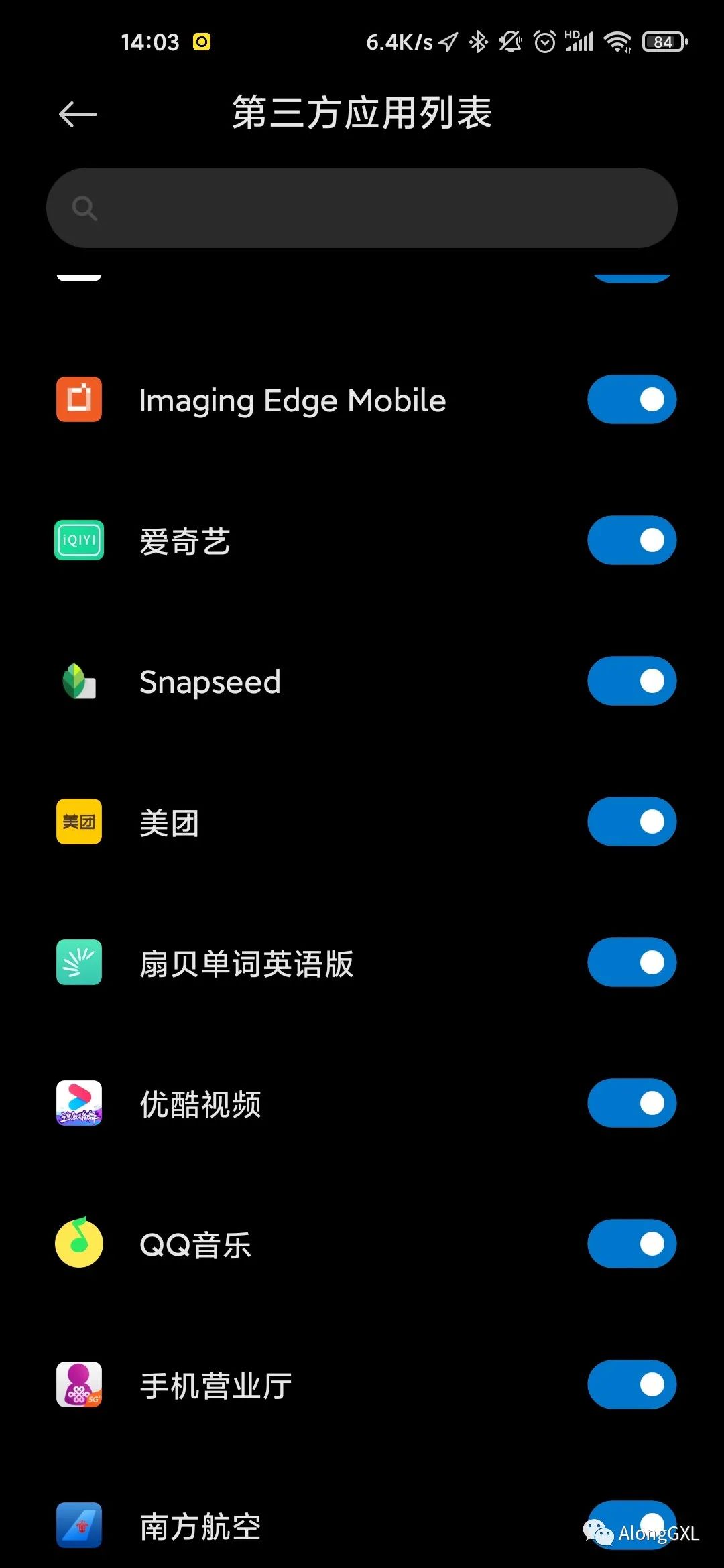Image resolution: width=724 pixels, height=1568 pixels.
Task: Go back using the arrow icon
Action: 78,114
